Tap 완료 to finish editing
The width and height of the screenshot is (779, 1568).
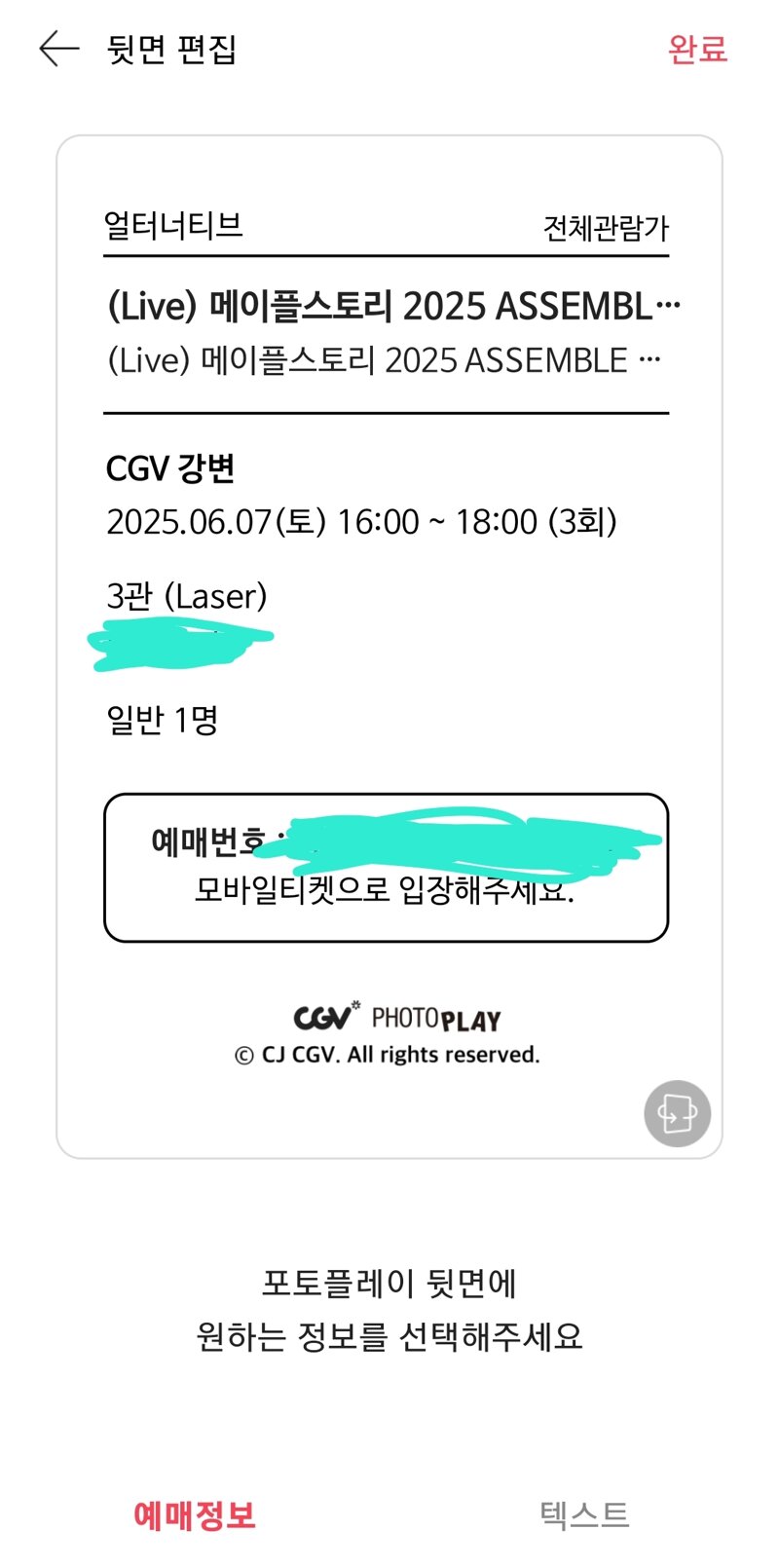click(x=697, y=49)
